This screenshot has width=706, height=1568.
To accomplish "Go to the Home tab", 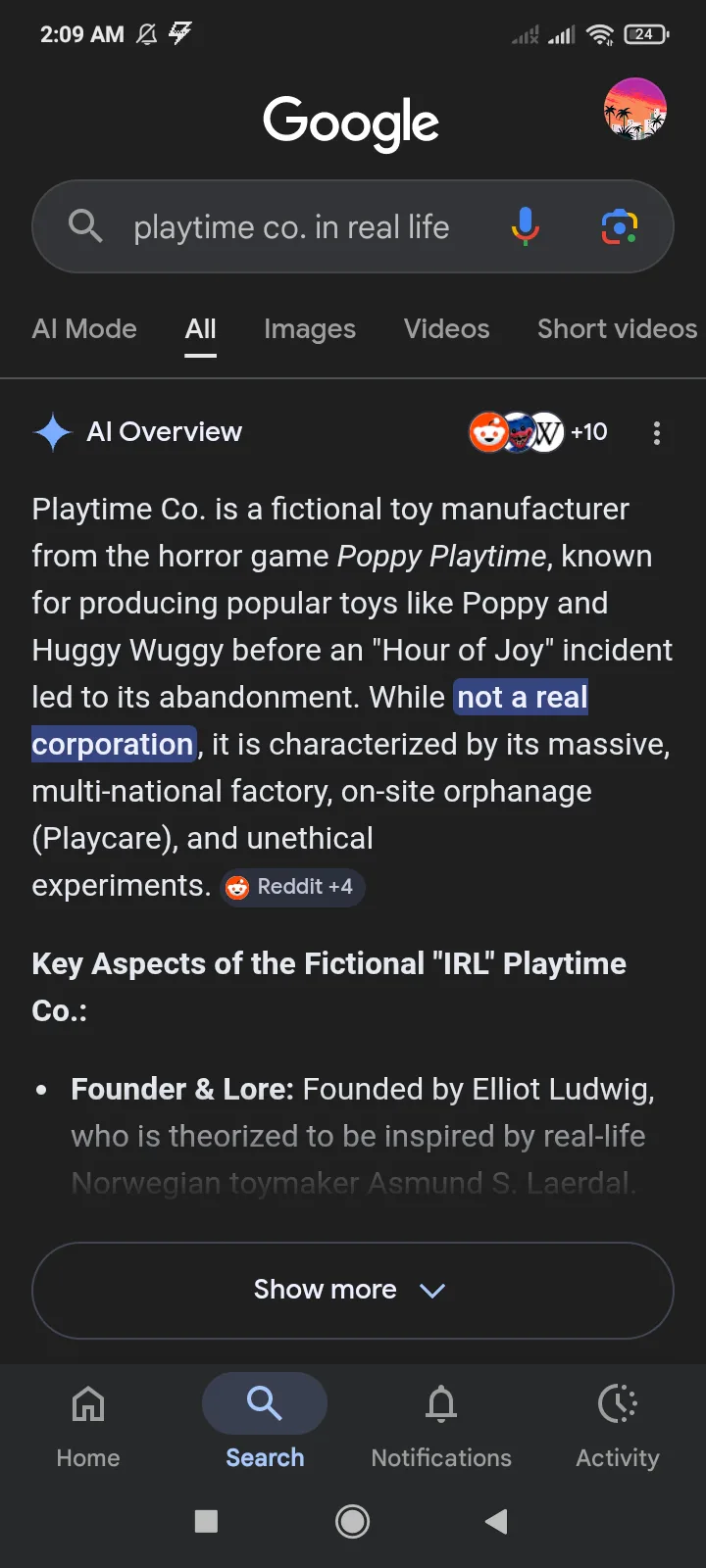I will tap(88, 1426).
